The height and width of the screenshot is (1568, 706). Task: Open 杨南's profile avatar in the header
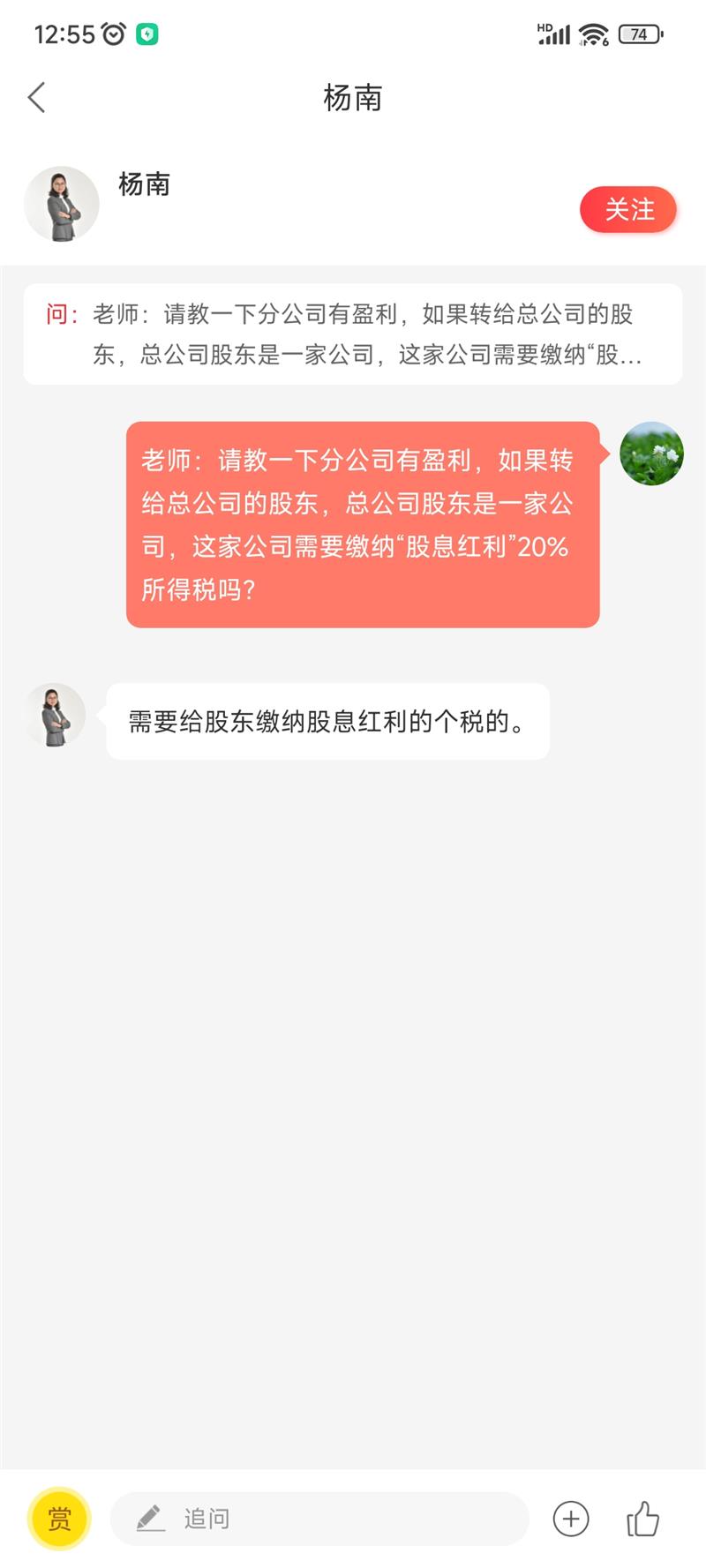[62, 204]
